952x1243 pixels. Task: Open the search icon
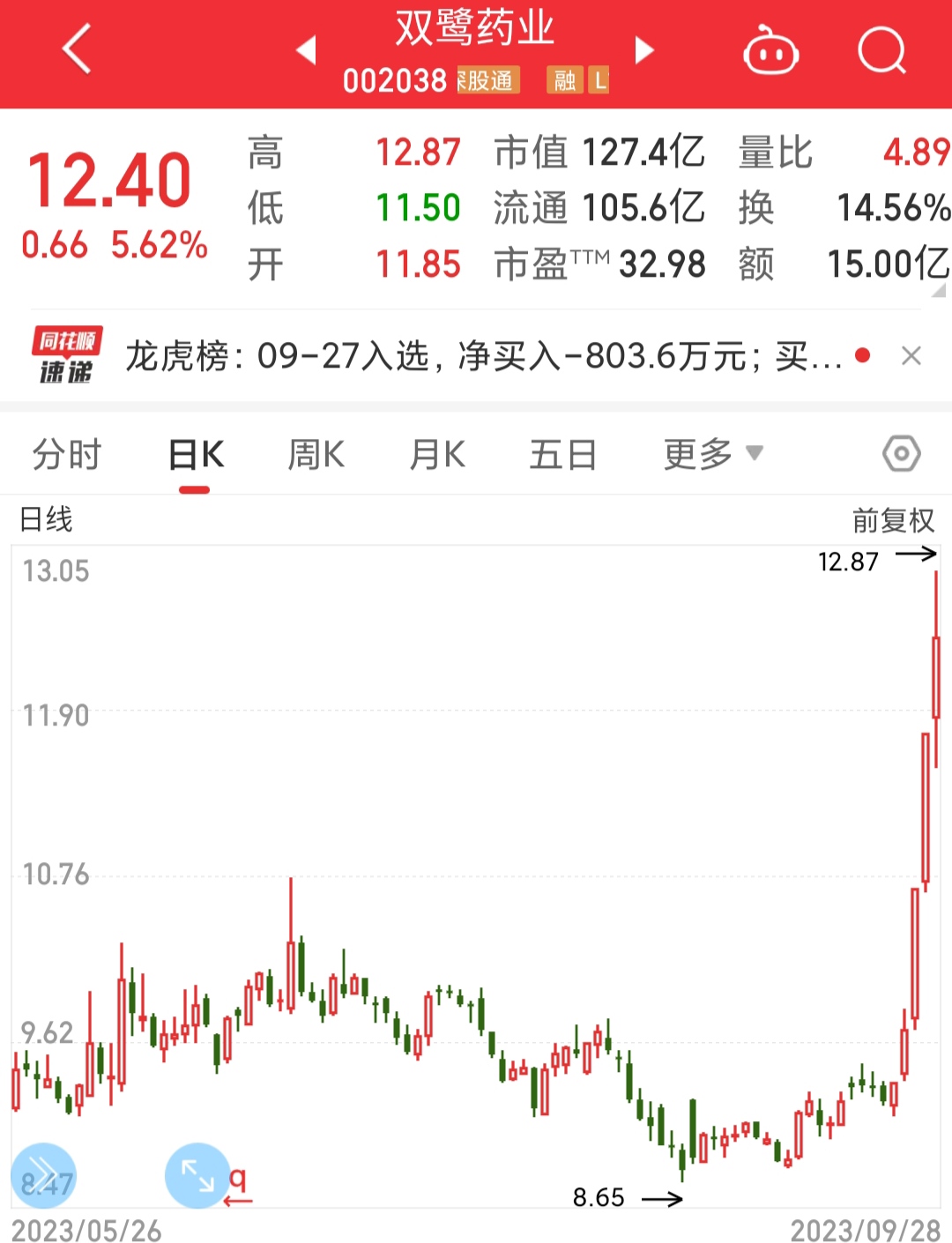point(881,51)
